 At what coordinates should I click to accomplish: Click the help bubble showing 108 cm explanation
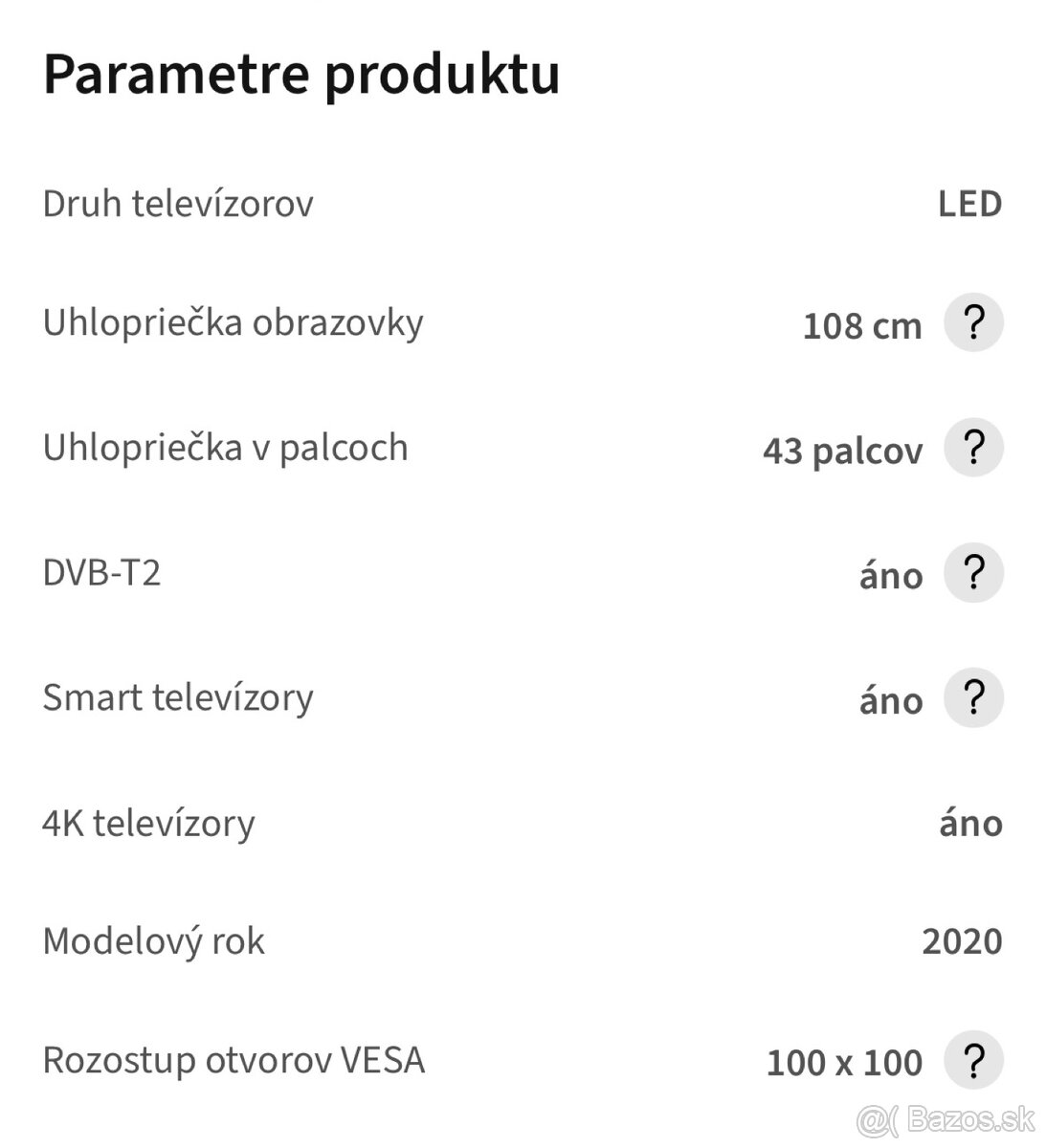click(x=973, y=323)
